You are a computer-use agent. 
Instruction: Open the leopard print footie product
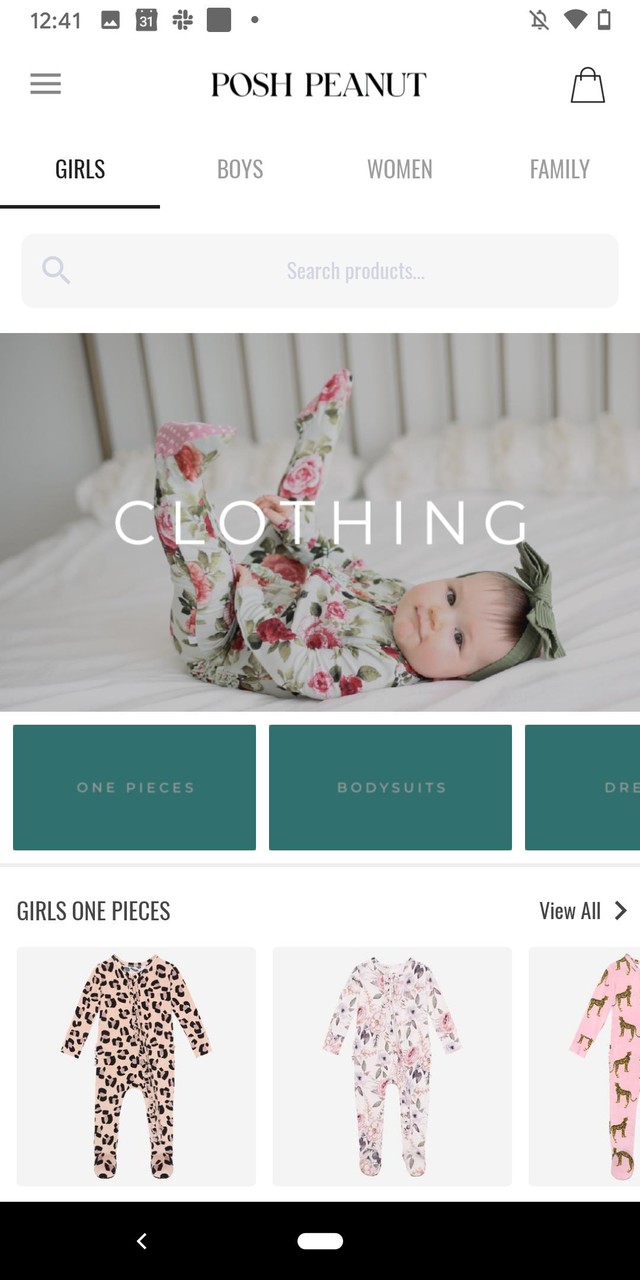pyautogui.click(x=136, y=1066)
